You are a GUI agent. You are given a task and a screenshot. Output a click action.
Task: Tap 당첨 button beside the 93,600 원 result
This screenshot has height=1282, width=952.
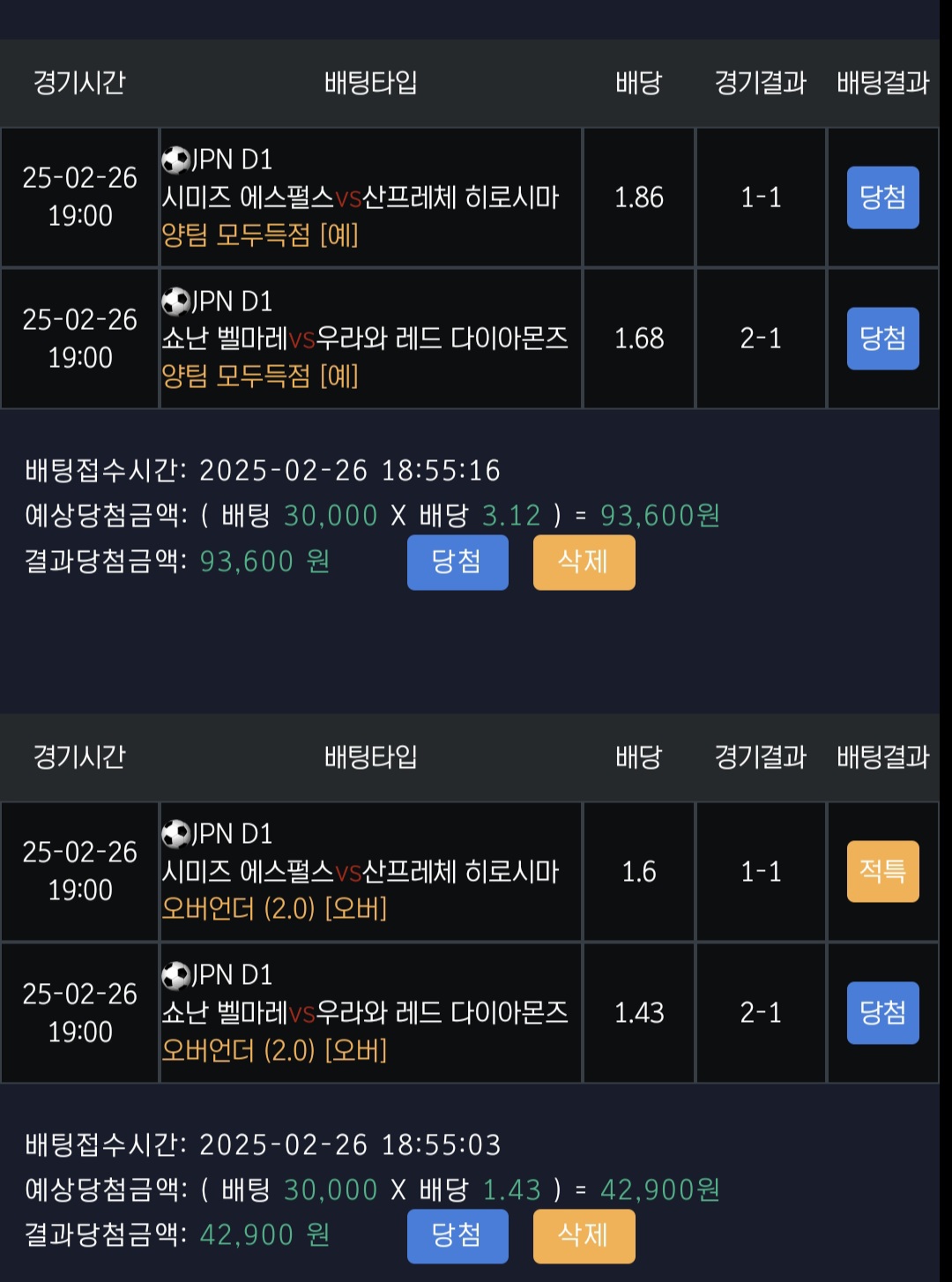457,562
